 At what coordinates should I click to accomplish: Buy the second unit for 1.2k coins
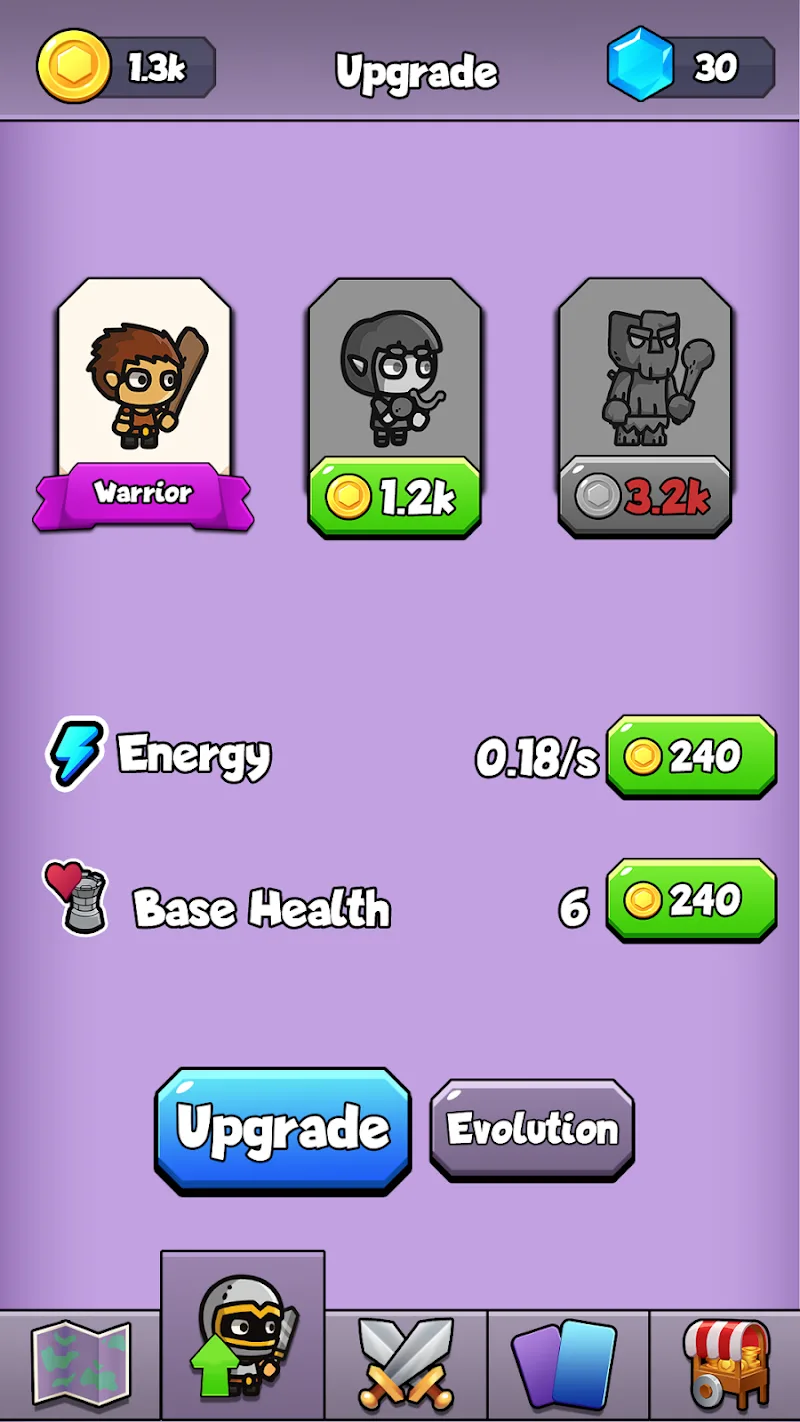[x=395, y=497]
